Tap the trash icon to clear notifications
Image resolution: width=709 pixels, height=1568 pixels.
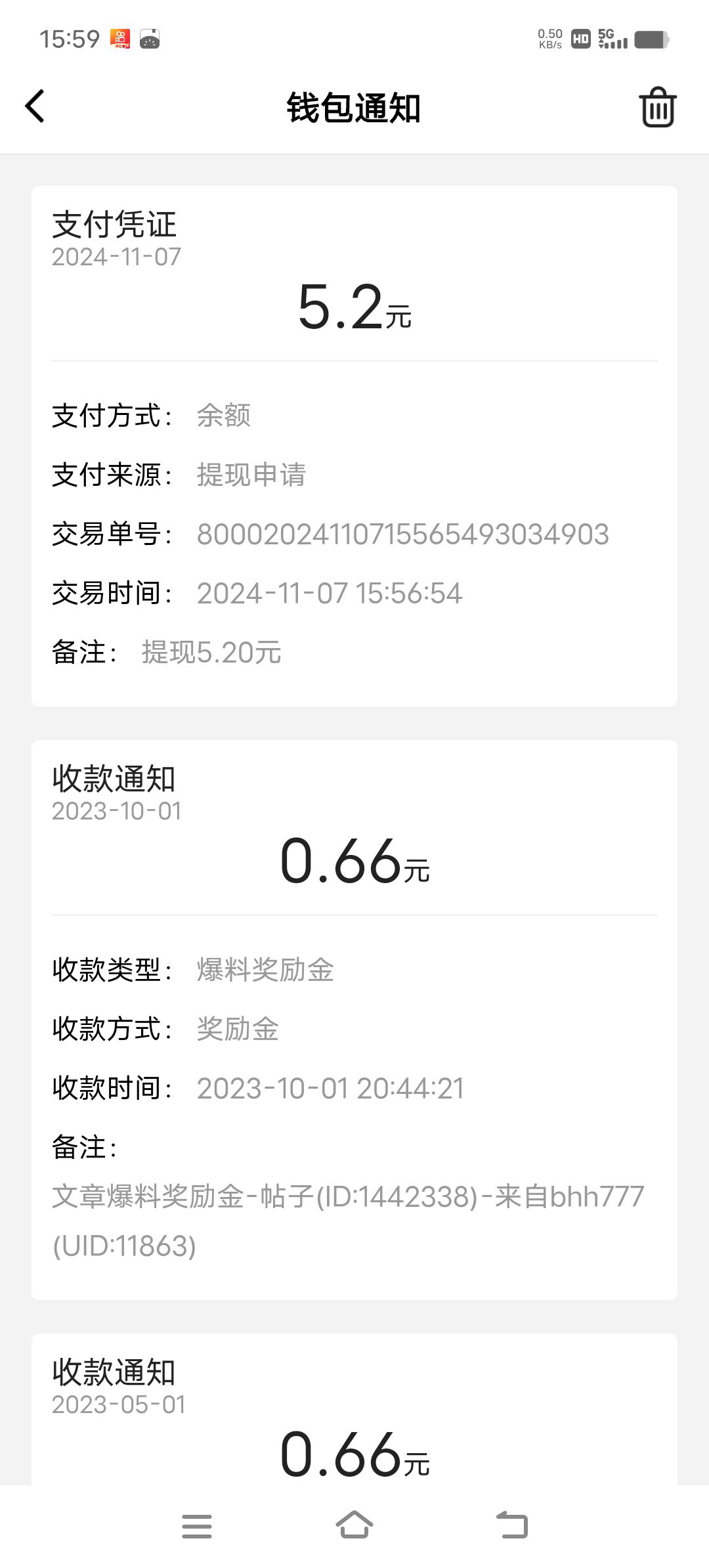pos(657,107)
